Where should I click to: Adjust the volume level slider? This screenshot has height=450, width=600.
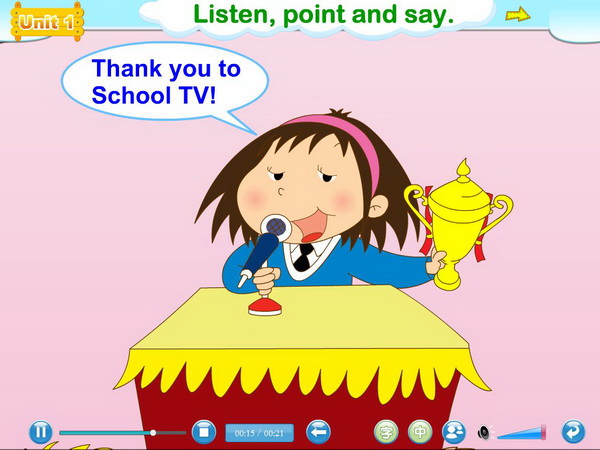(522, 433)
